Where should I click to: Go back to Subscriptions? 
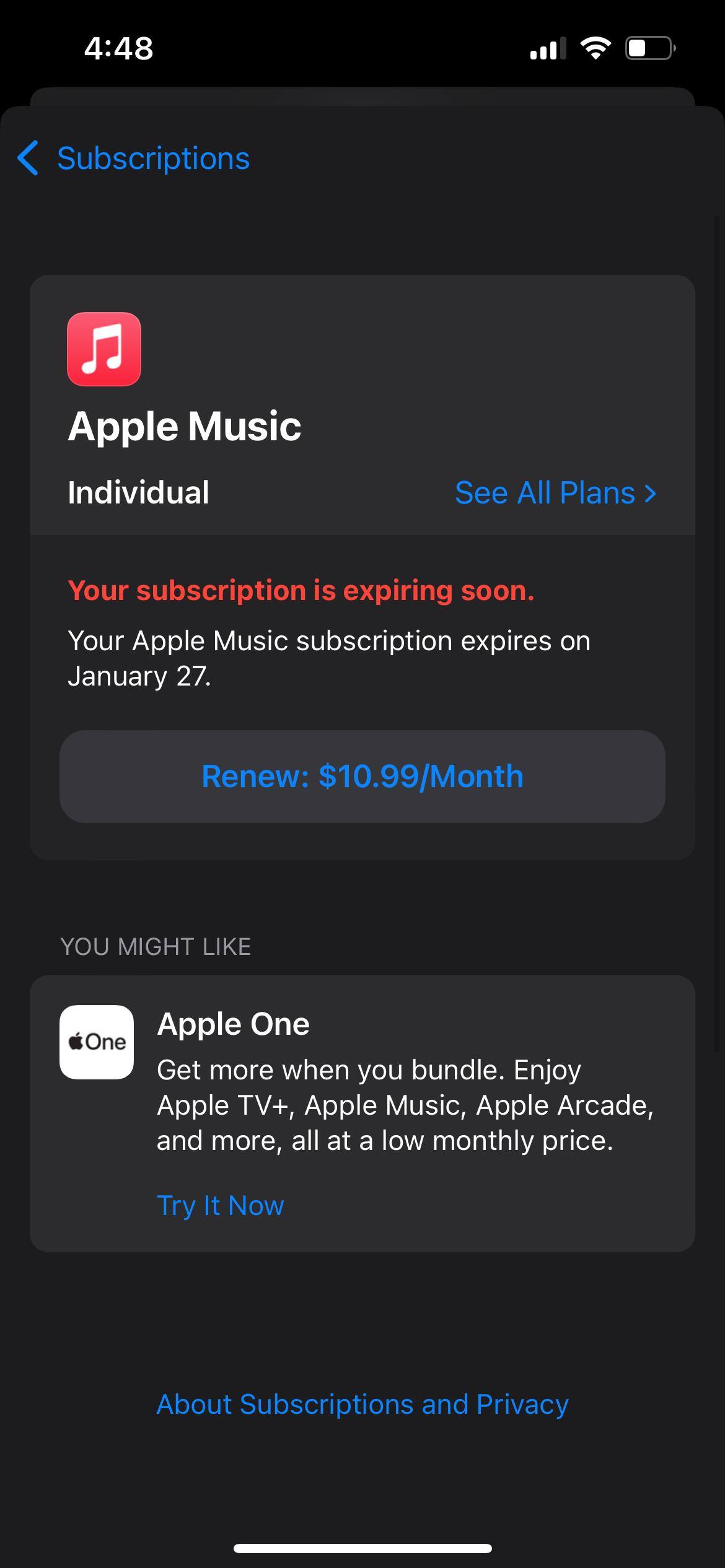pos(134,159)
